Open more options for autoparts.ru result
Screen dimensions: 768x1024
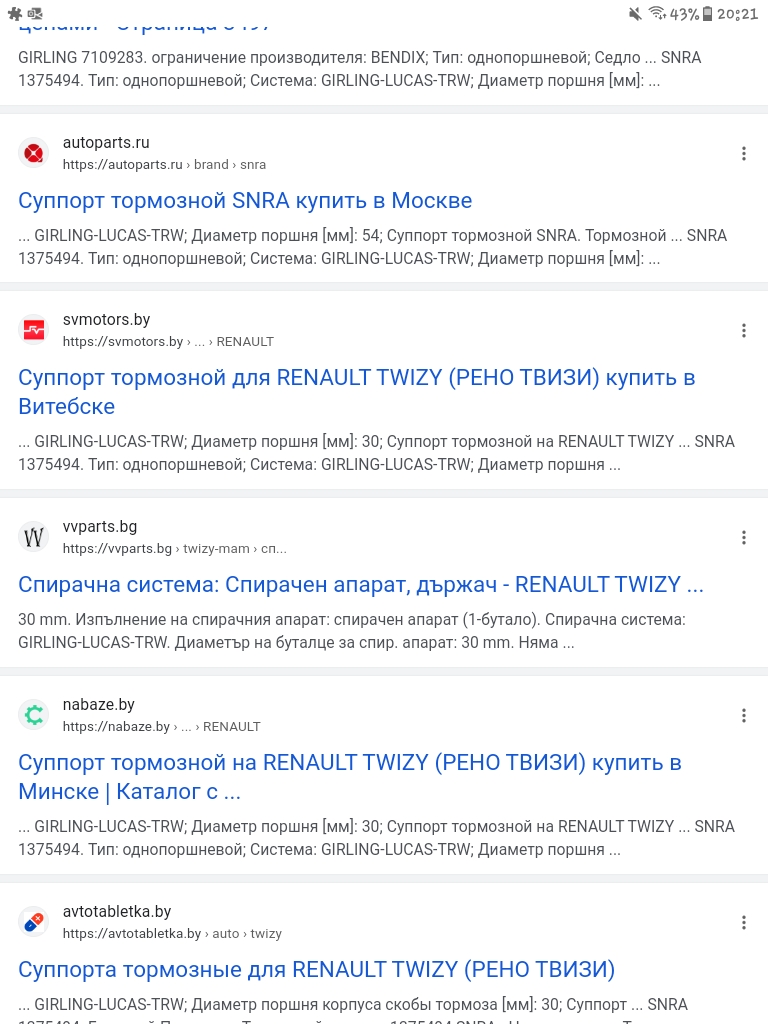pyautogui.click(x=743, y=154)
